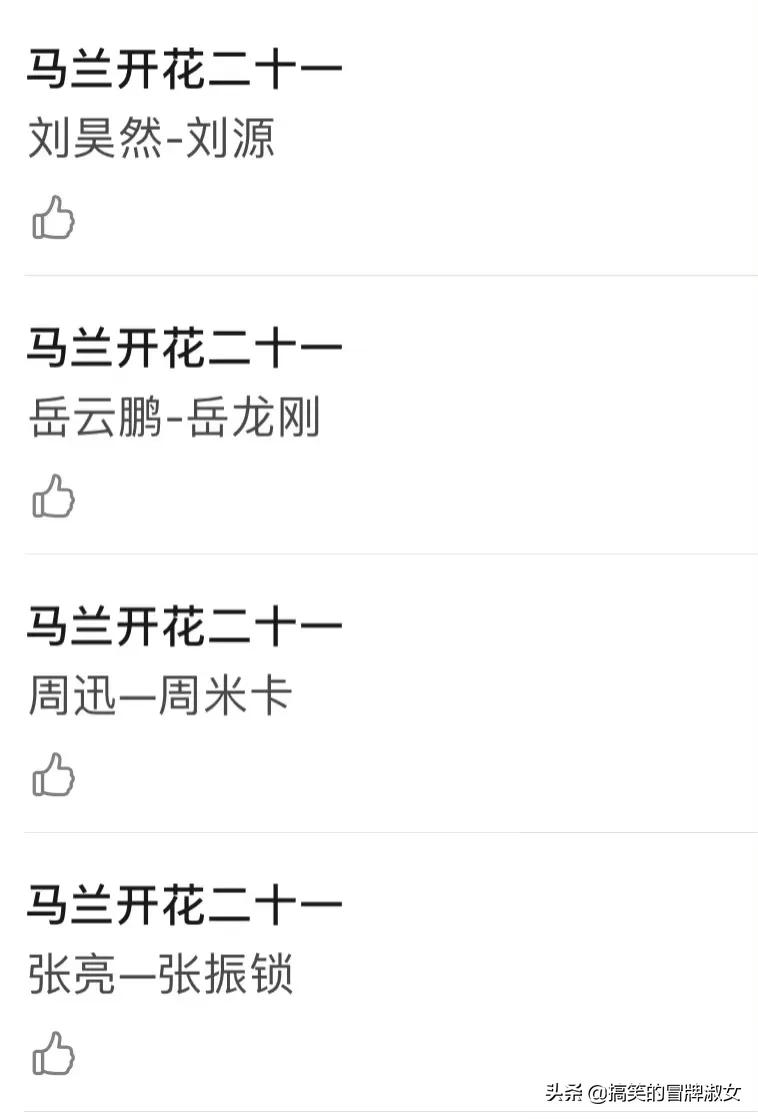Click the second 马兰开花二十一 title
Image resolution: width=758 pixels, height=1119 pixels.
tap(186, 346)
